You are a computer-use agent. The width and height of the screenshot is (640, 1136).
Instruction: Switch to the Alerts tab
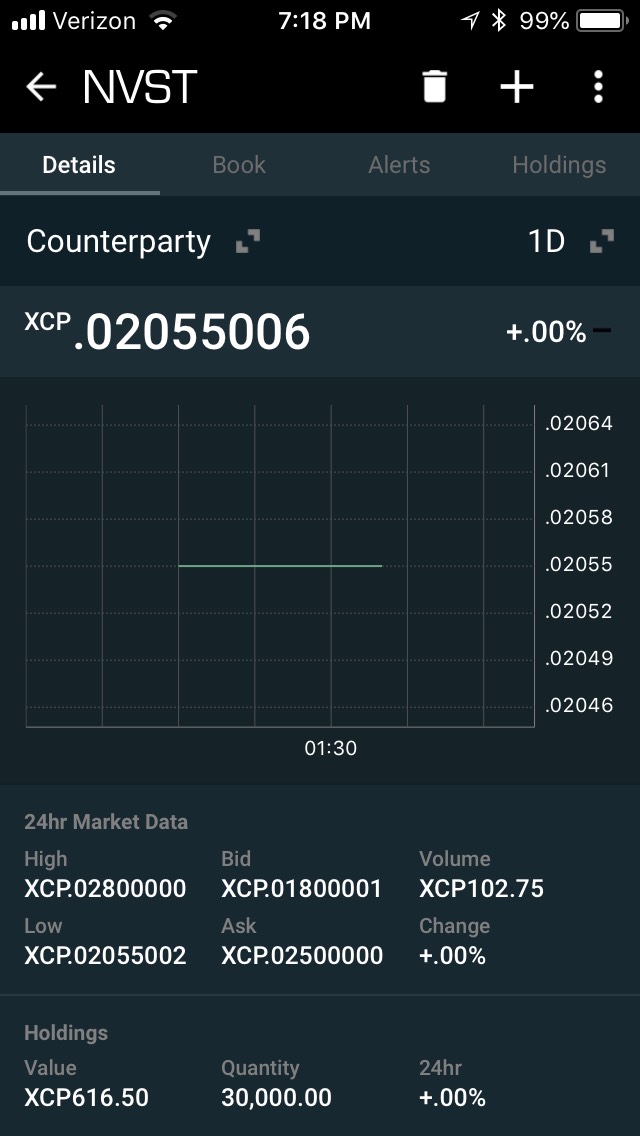pos(399,165)
